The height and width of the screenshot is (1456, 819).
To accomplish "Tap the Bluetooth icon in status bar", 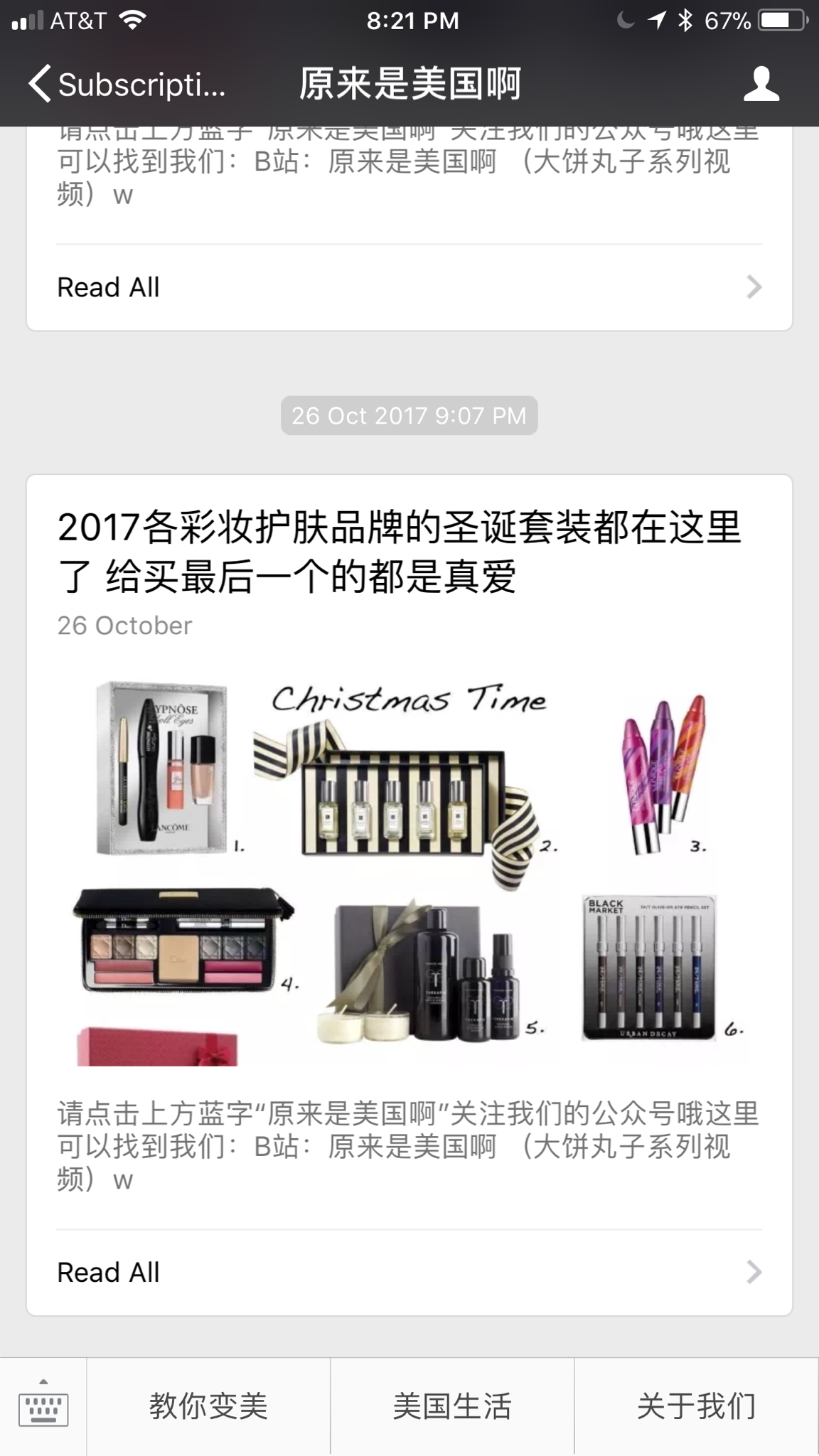I will (x=687, y=19).
